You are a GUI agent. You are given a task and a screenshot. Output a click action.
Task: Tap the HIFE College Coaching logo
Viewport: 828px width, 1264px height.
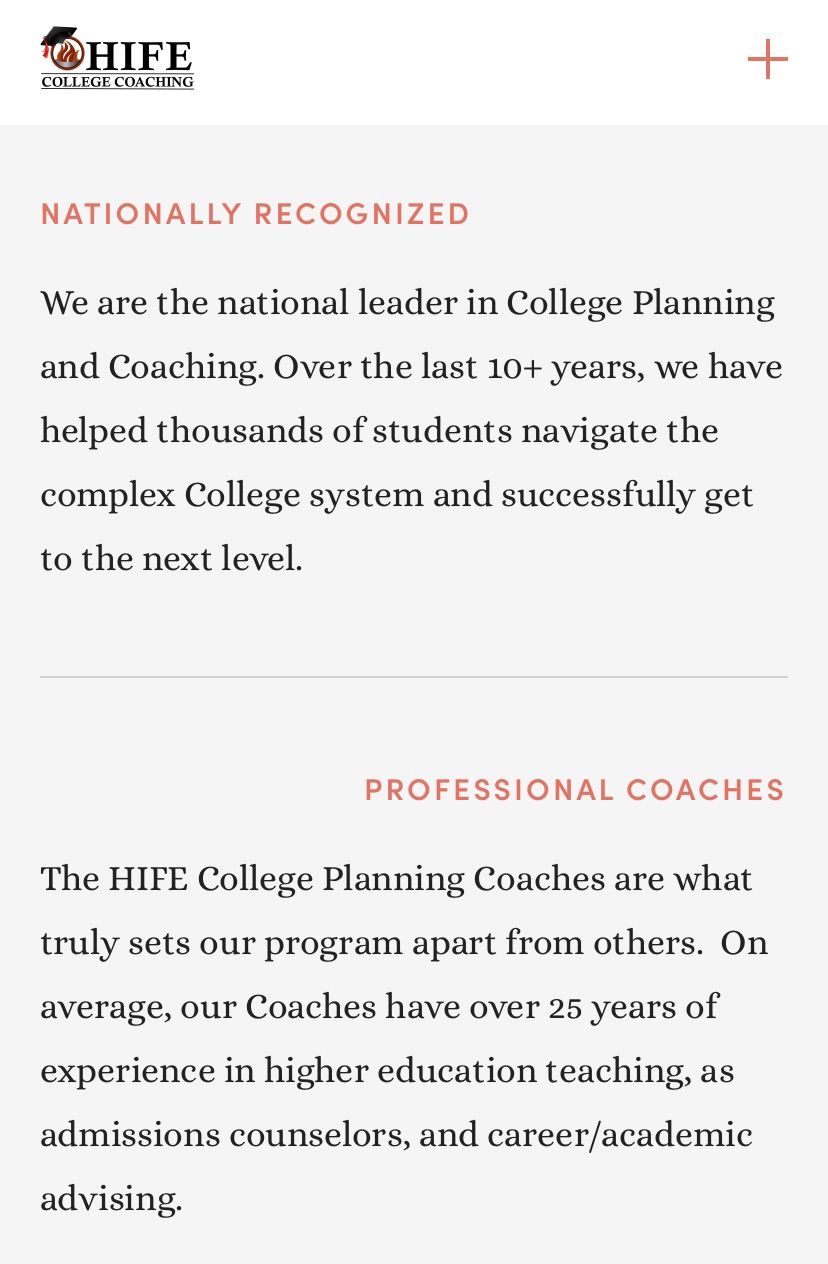point(117,59)
